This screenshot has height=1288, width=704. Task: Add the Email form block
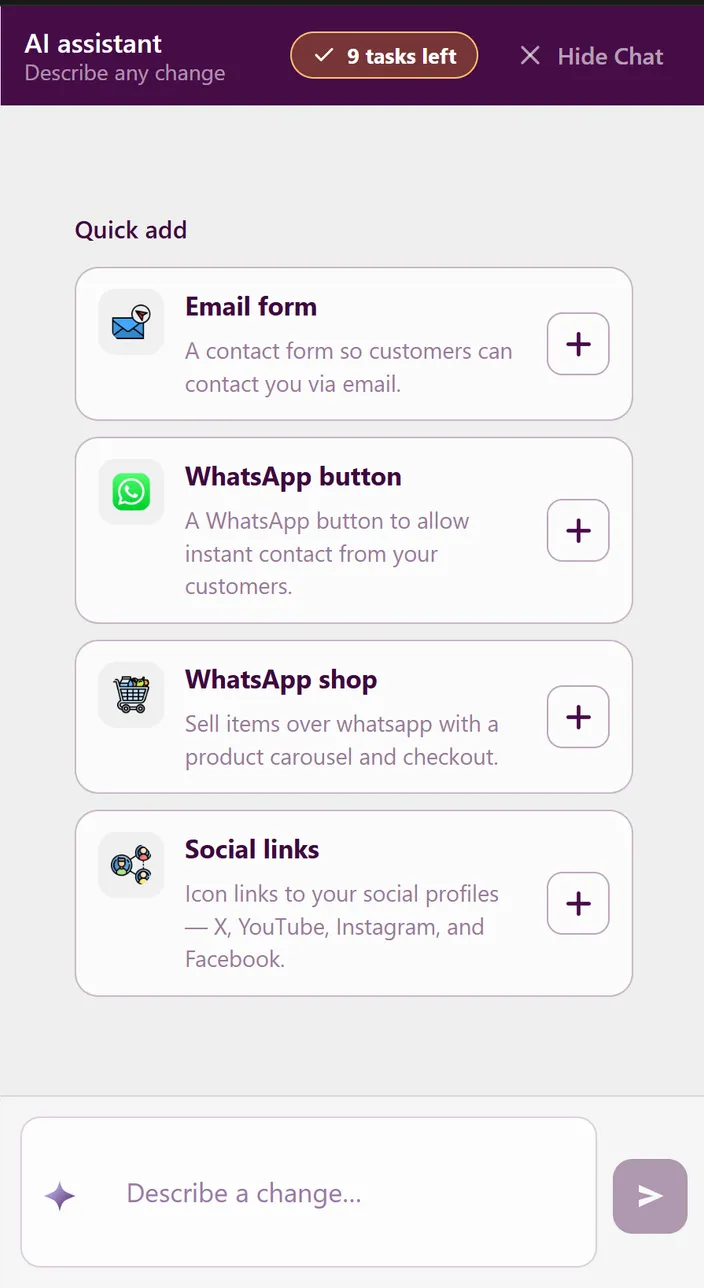[578, 344]
